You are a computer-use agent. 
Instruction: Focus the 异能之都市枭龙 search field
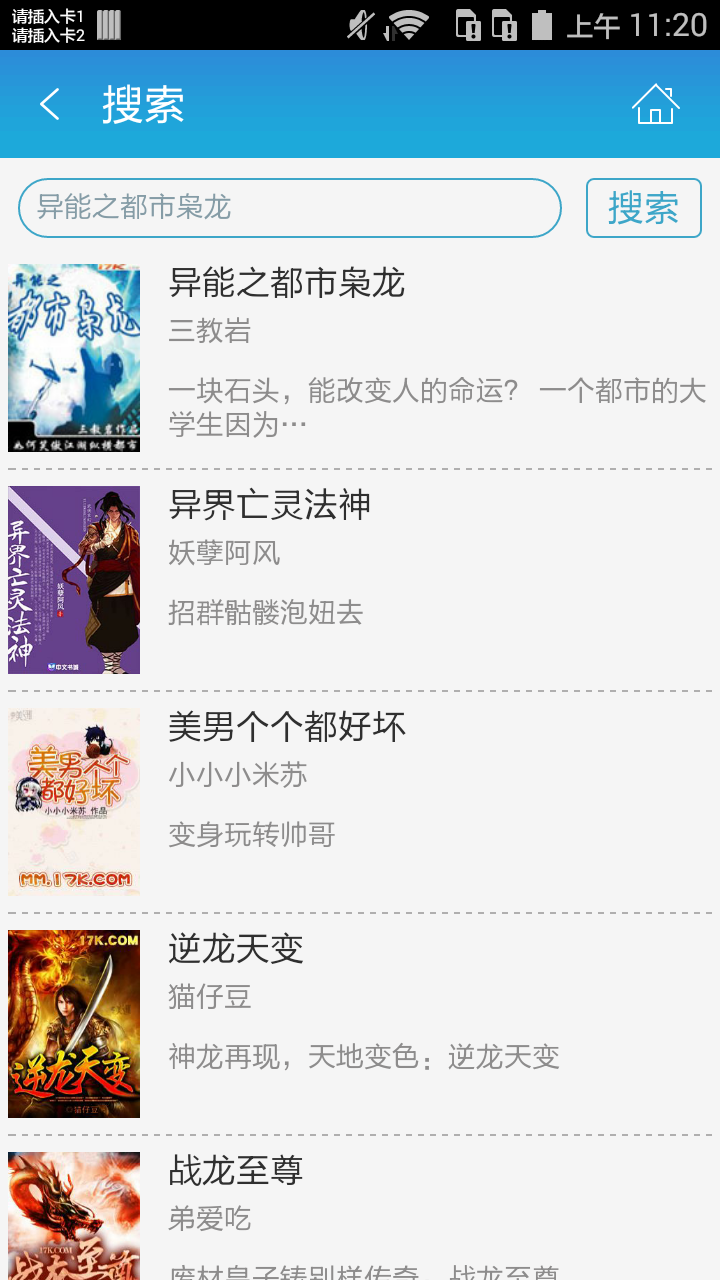click(289, 208)
